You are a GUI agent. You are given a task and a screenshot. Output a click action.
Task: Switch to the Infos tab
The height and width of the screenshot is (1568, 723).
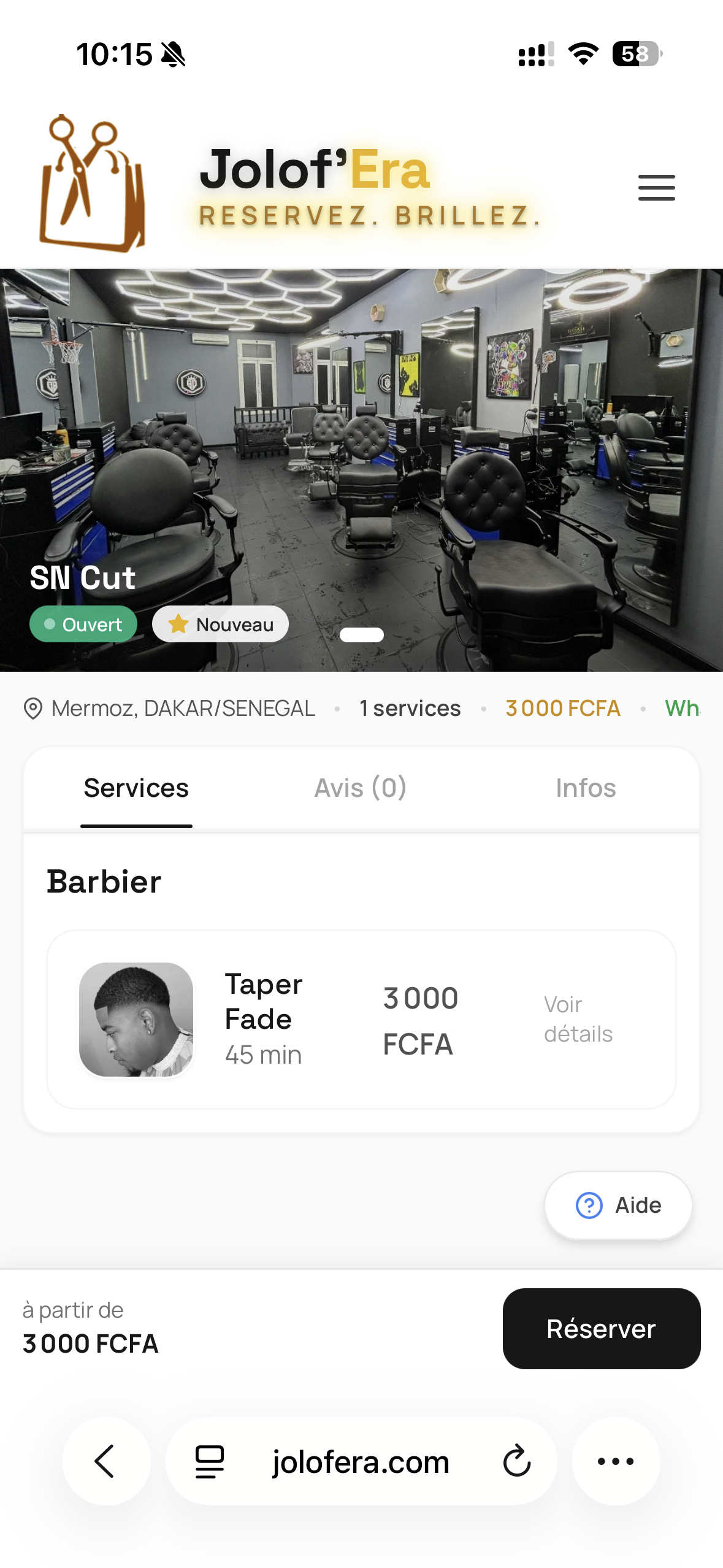coord(585,788)
